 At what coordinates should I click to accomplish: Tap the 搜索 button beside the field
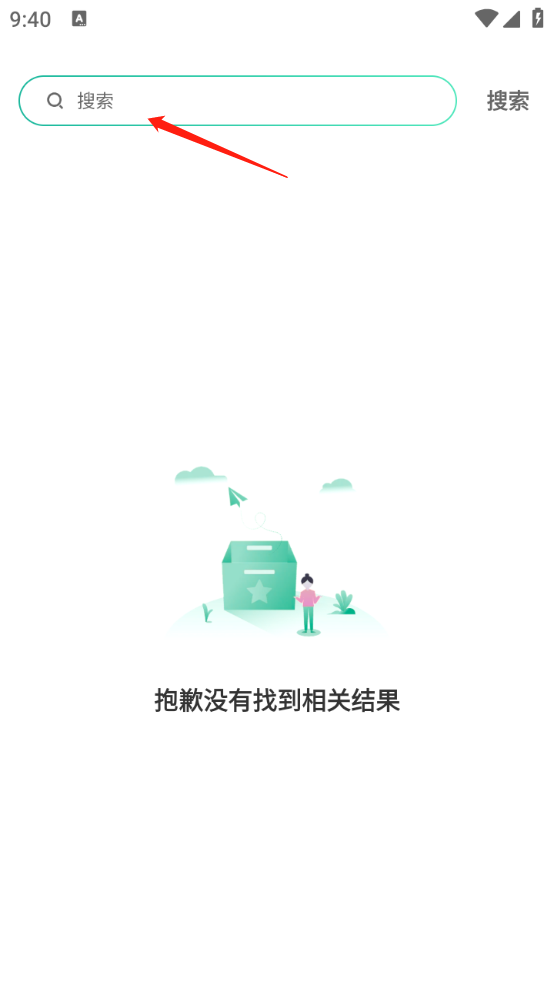[x=508, y=100]
